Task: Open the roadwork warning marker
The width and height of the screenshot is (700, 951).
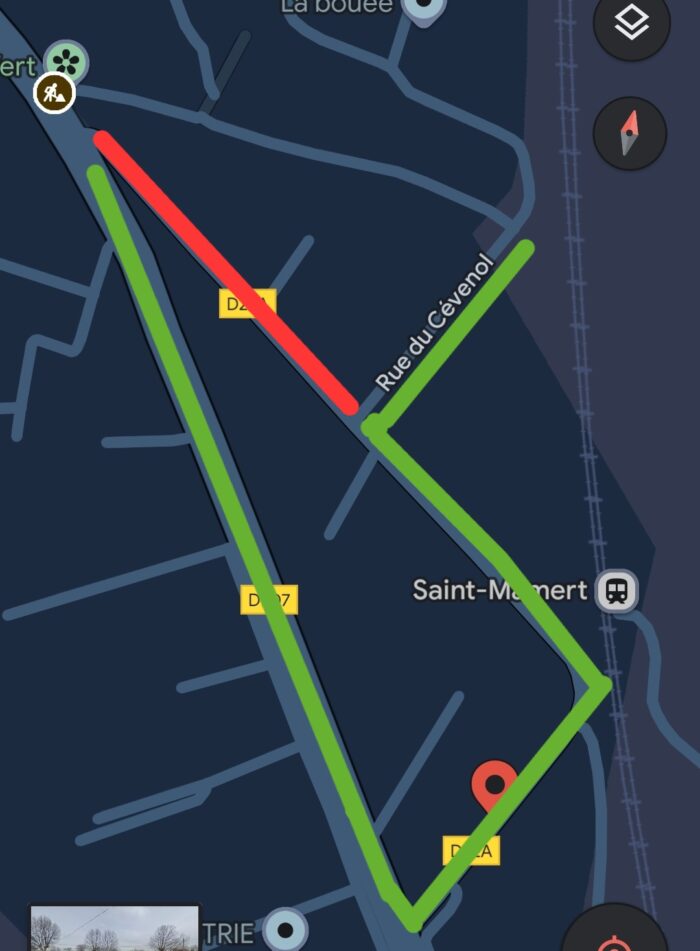Action: click(x=55, y=94)
